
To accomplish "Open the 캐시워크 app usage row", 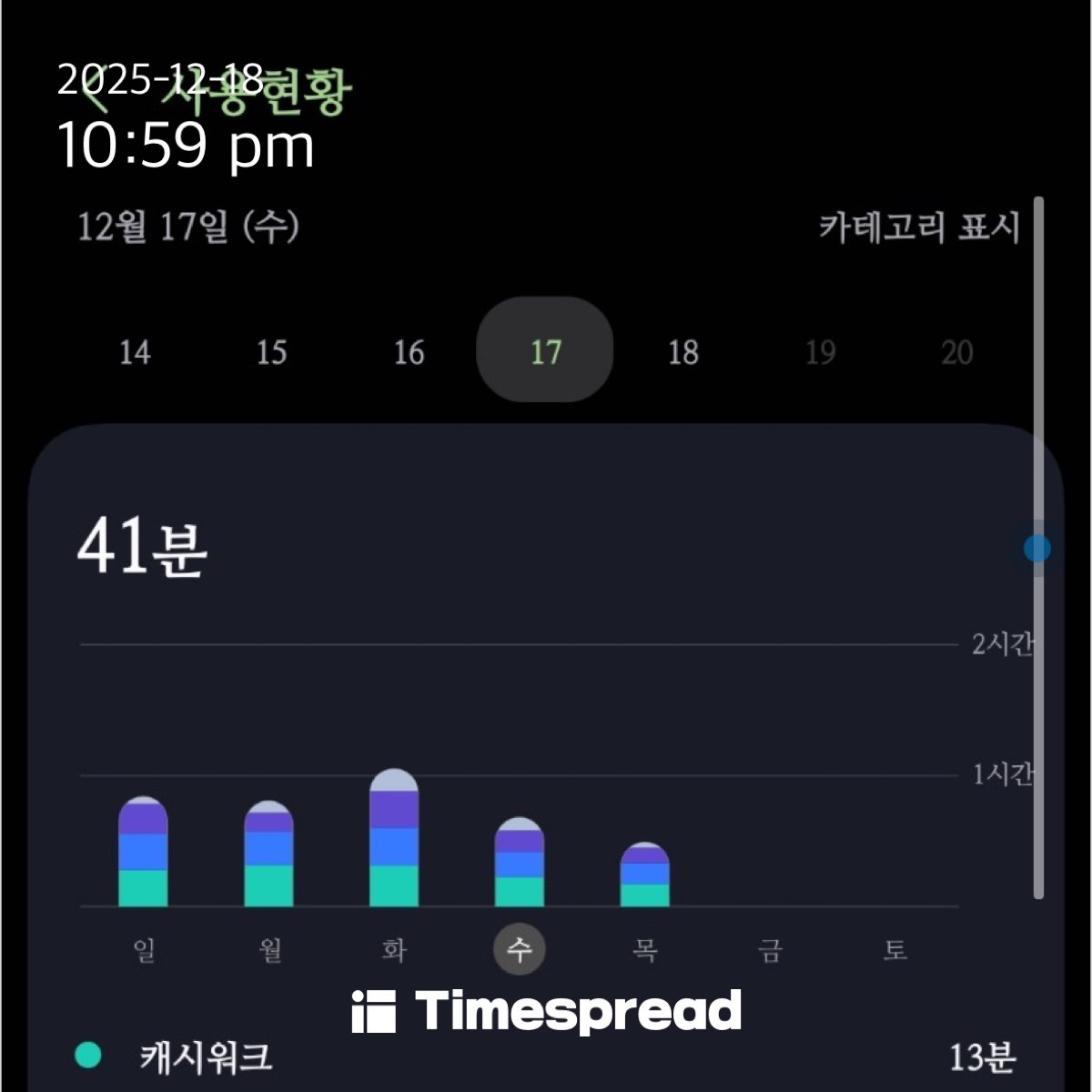I will pos(546,1057).
